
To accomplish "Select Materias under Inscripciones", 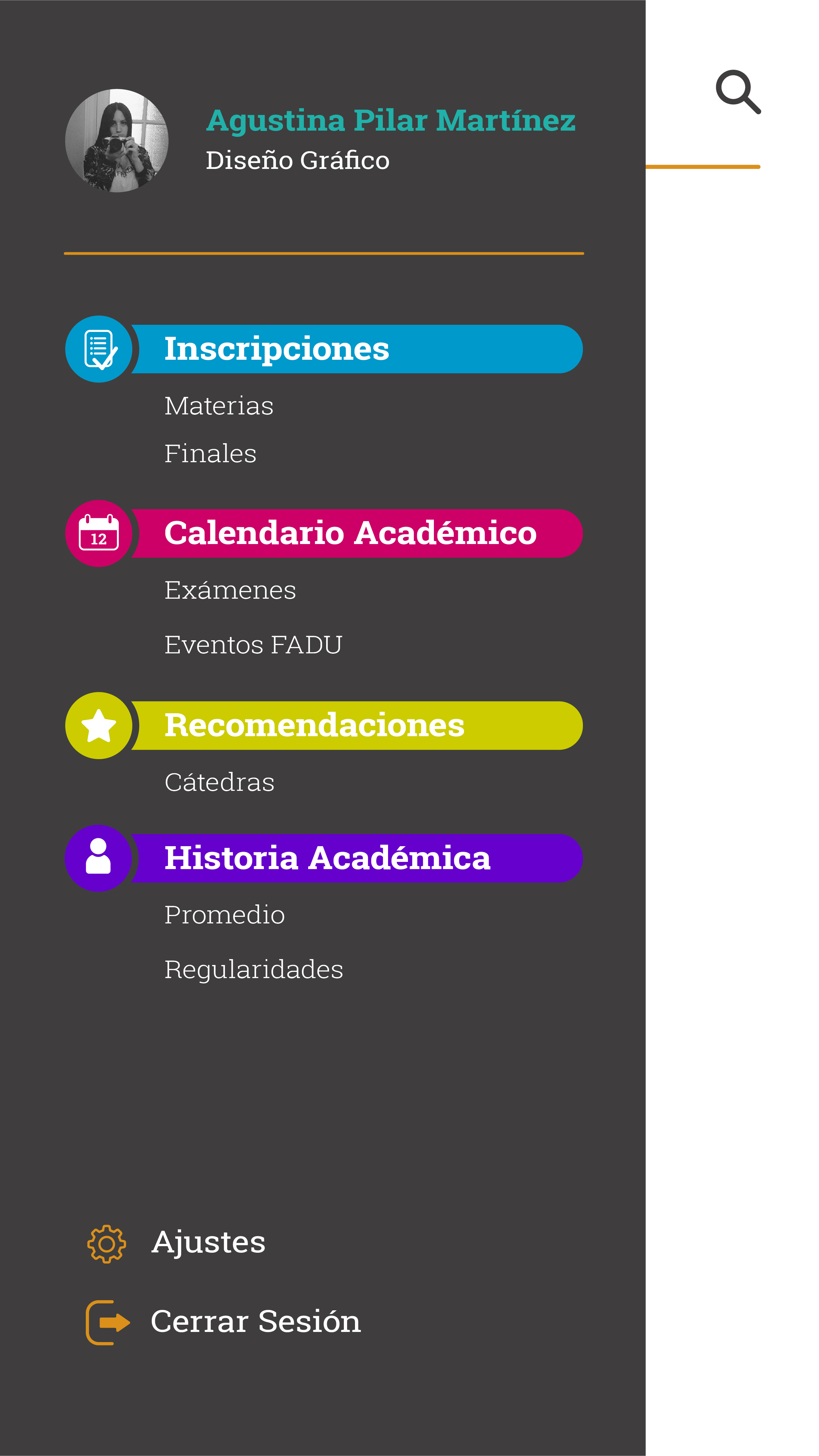I will tap(219, 406).
